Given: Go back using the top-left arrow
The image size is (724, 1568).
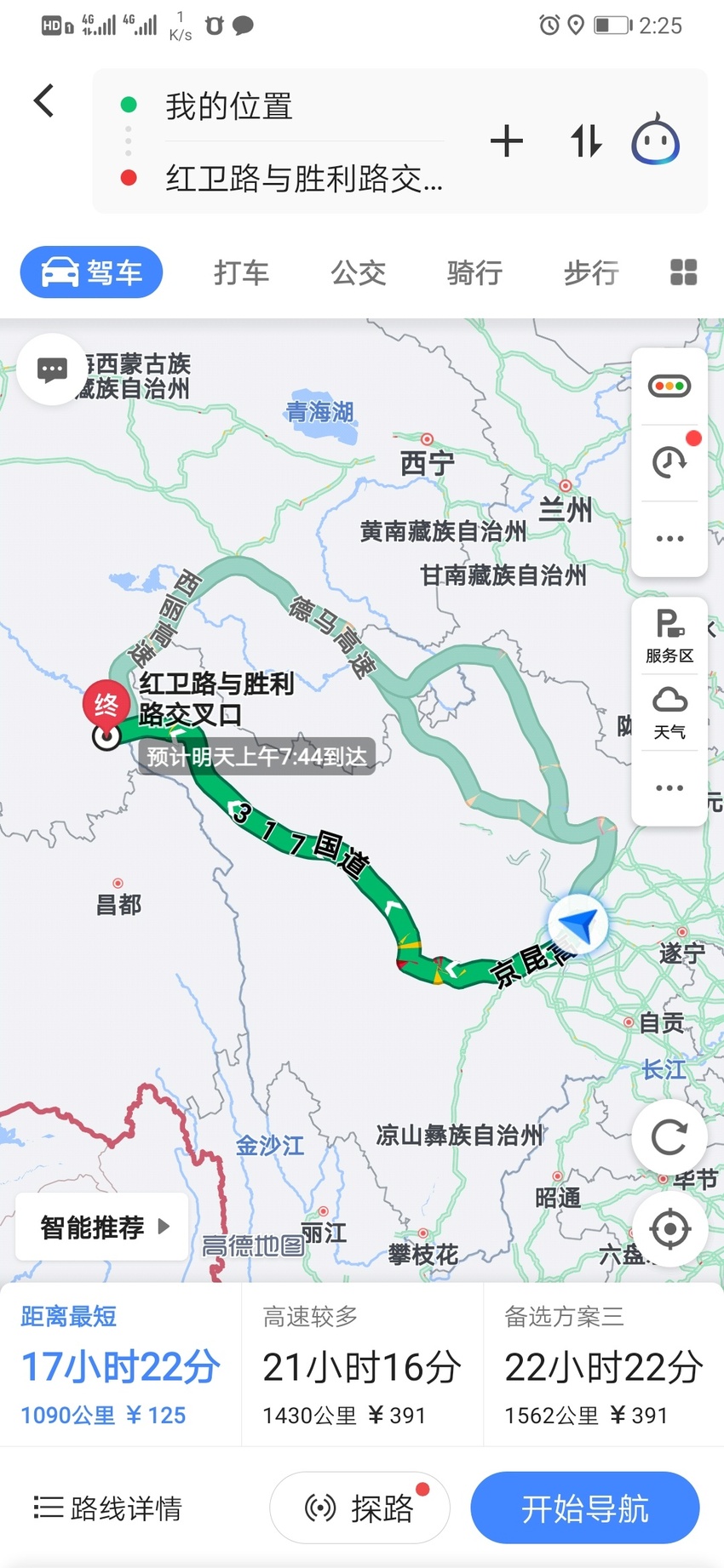Looking at the screenshot, I should (x=44, y=101).
